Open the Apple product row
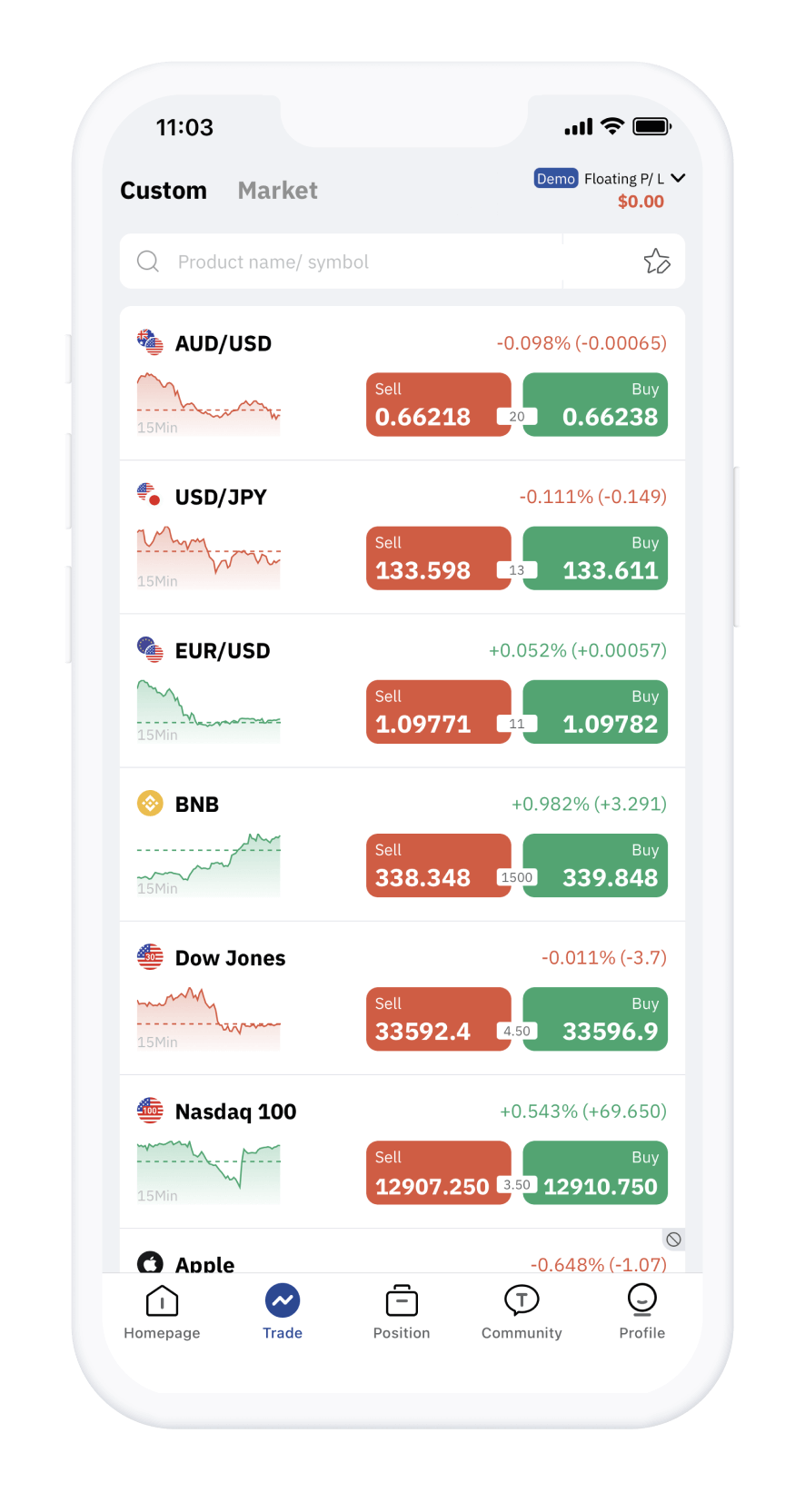 coord(205,1262)
